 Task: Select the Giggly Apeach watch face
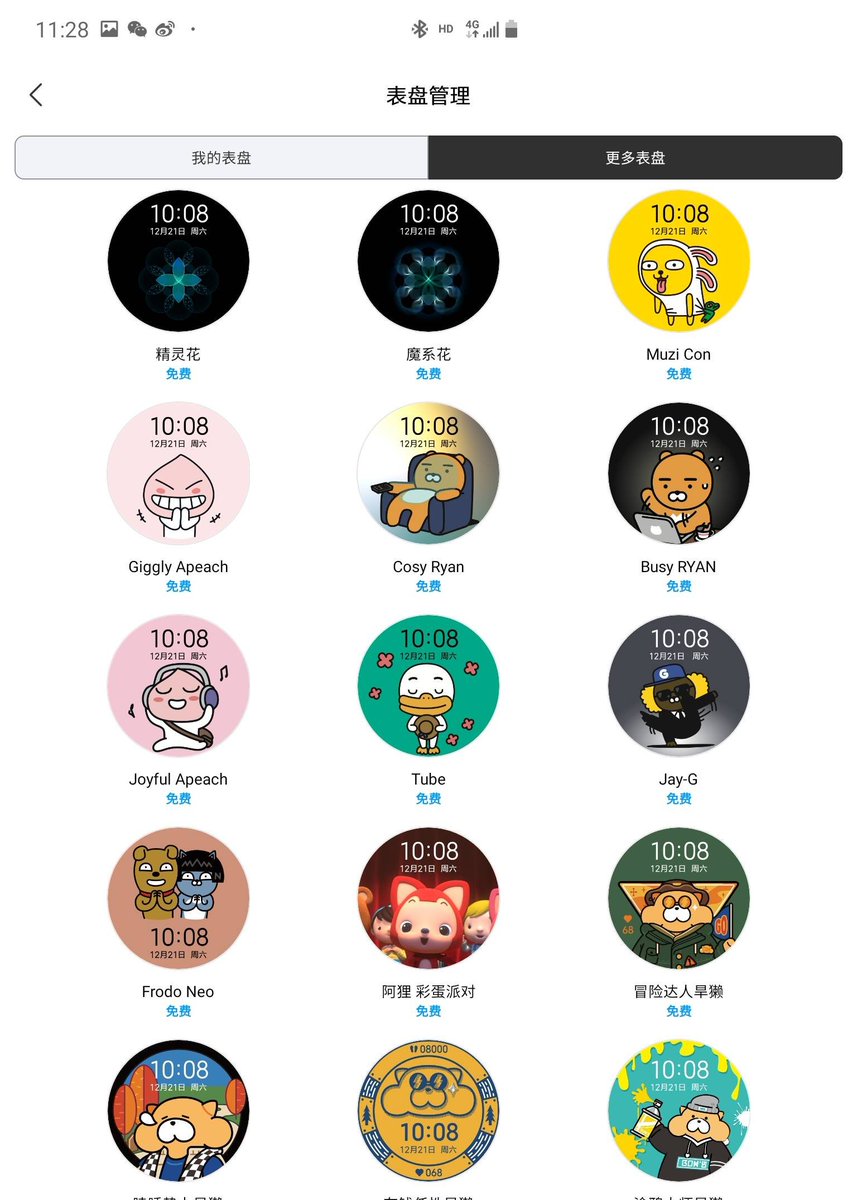[178, 473]
